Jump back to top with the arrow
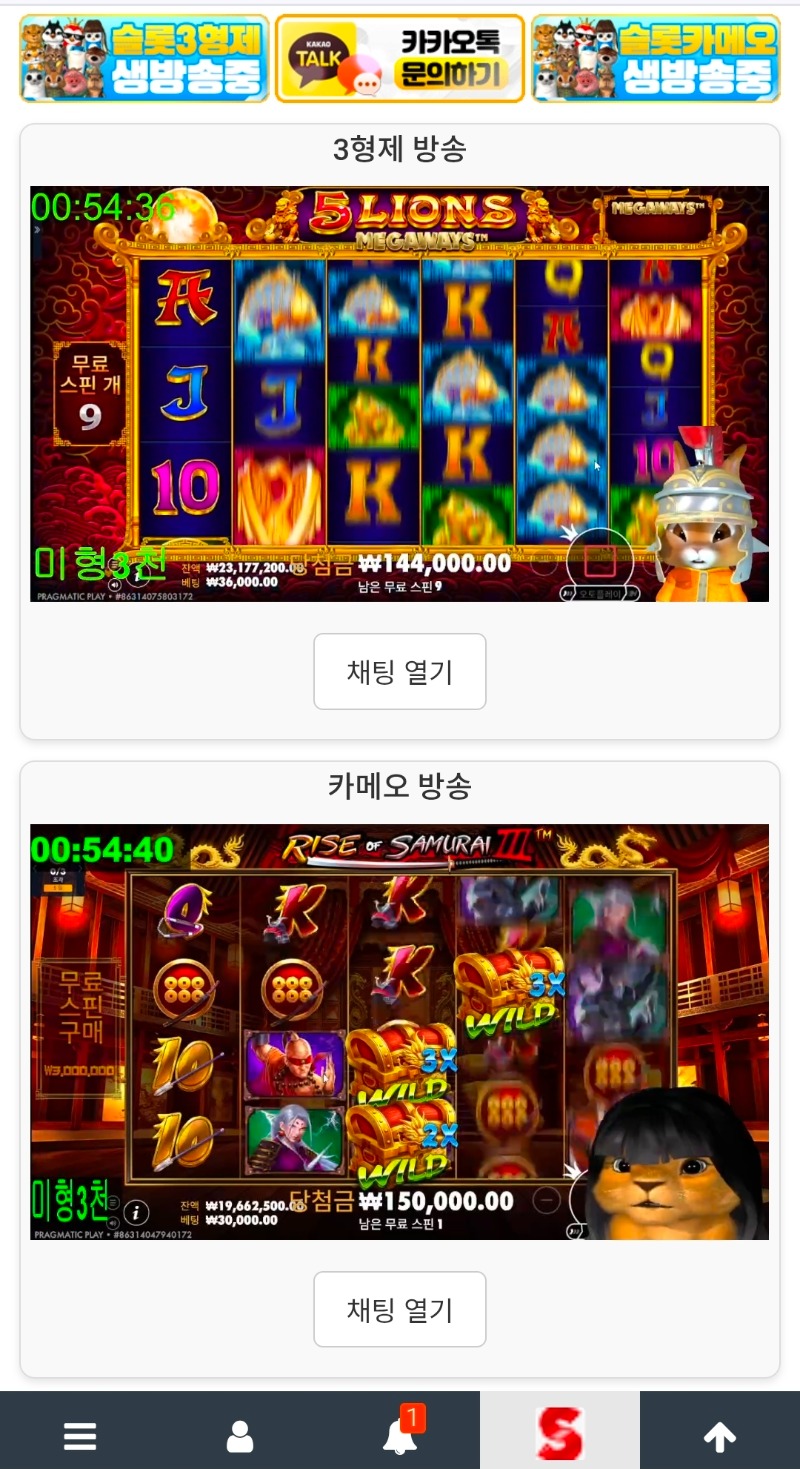This screenshot has height=1469, width=800. point(720,1437)
